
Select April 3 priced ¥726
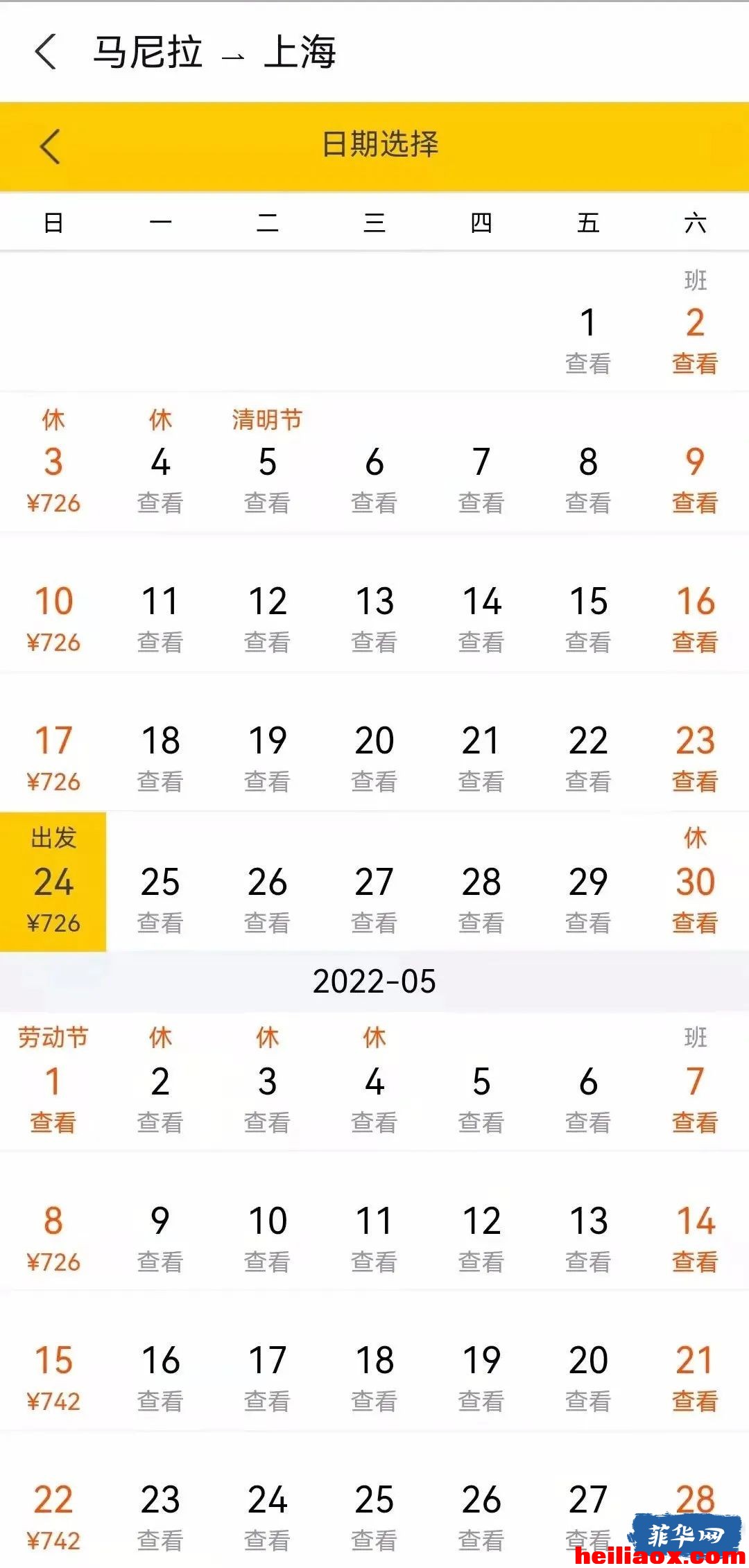[53, 462]
